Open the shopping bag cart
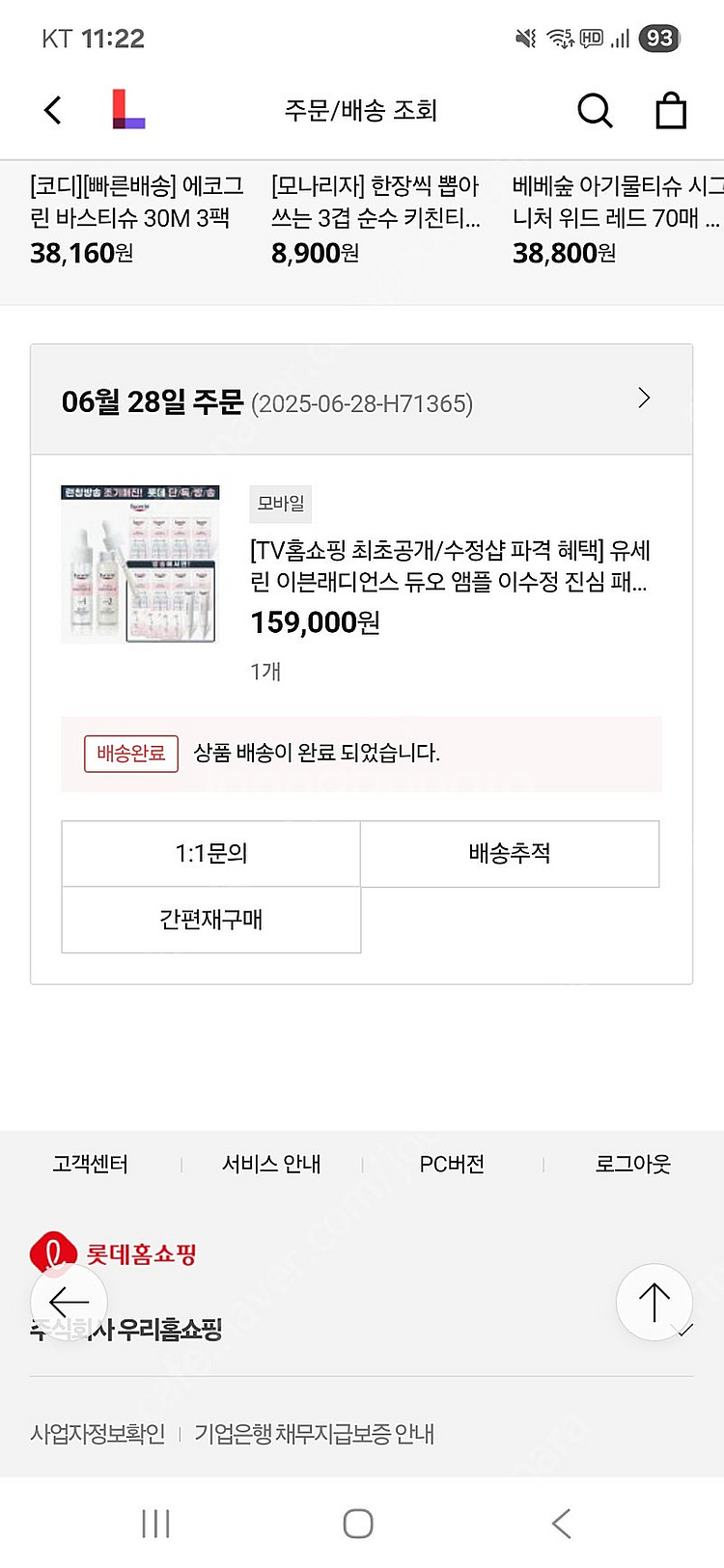724x1568 pixels. tap(670, 111)
